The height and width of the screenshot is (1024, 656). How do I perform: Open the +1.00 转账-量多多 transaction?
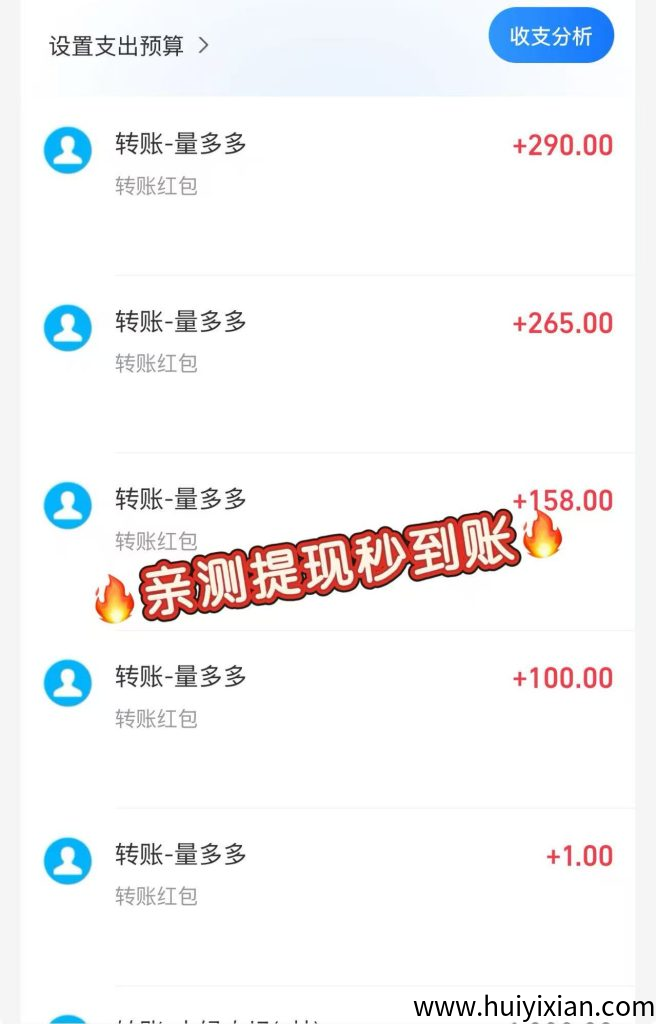coord(330,873)
